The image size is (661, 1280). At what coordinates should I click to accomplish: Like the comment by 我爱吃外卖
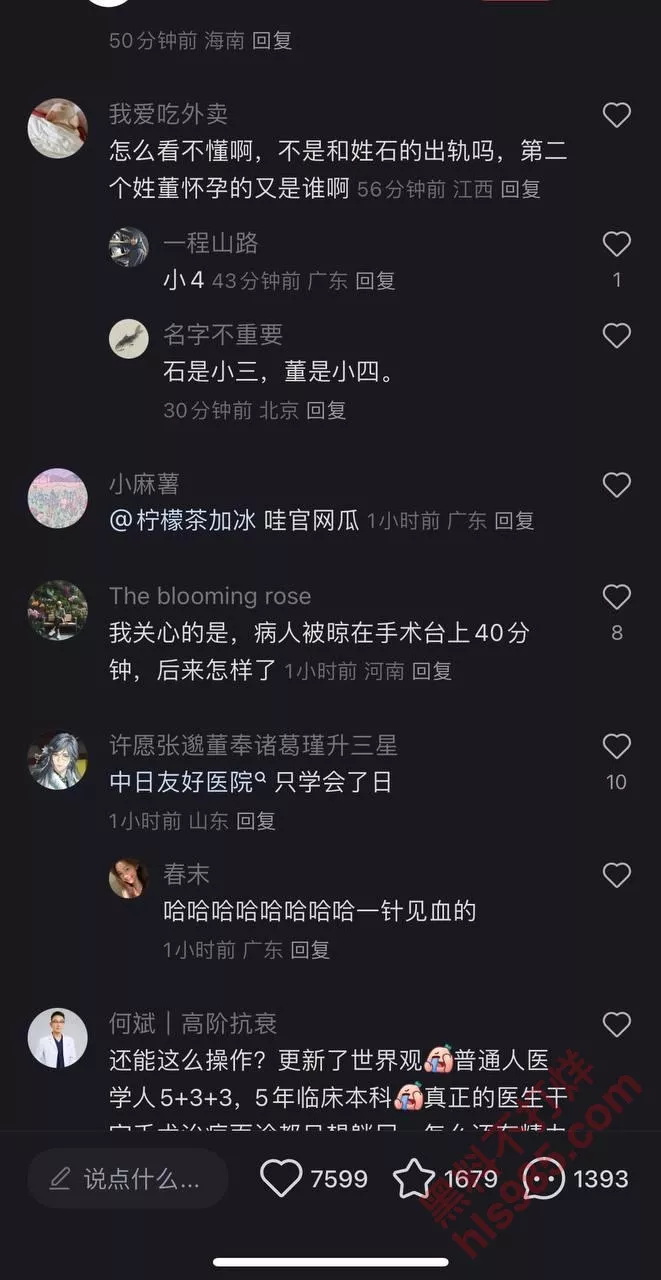click(617, 115)
